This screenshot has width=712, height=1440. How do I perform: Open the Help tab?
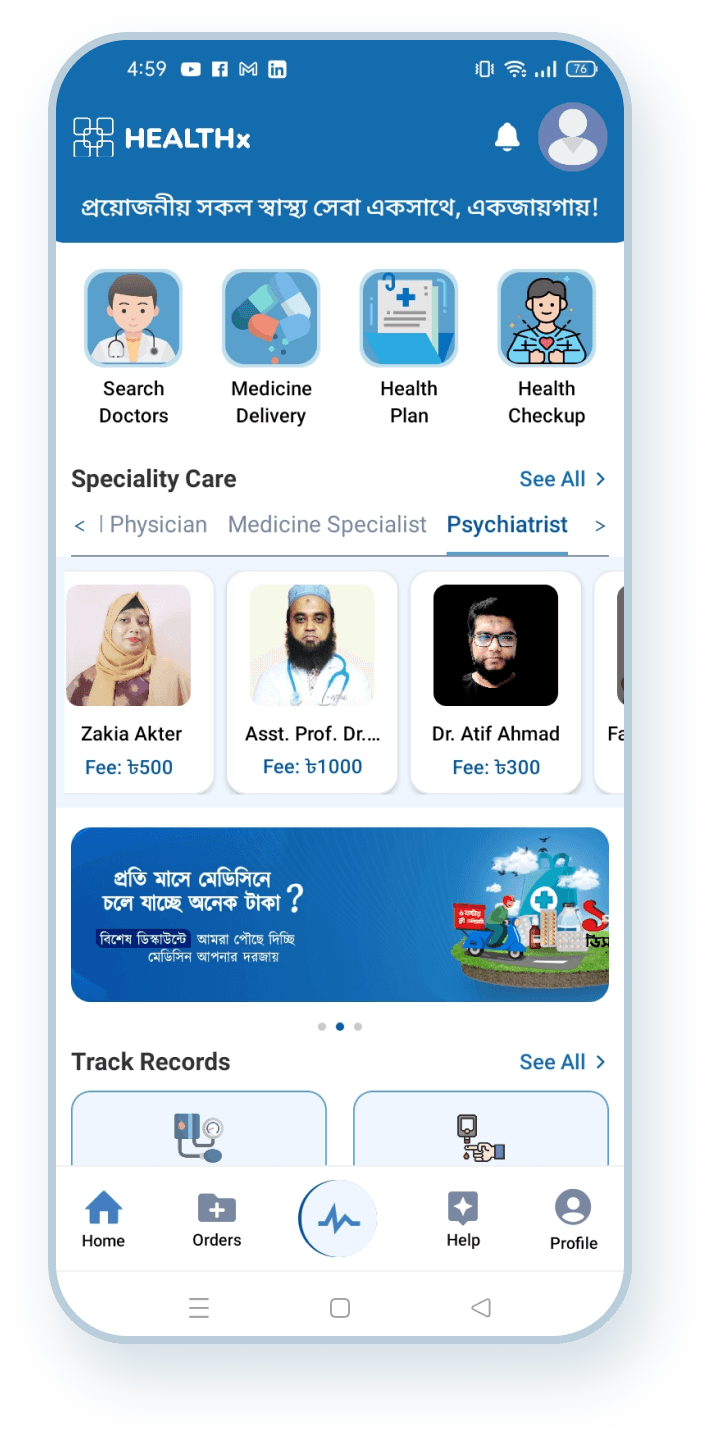pos(463,1220)
